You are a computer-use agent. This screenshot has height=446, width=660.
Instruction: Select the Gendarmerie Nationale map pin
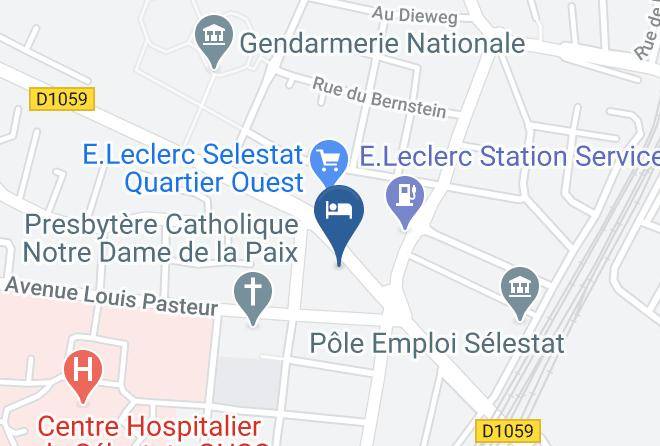214,42
